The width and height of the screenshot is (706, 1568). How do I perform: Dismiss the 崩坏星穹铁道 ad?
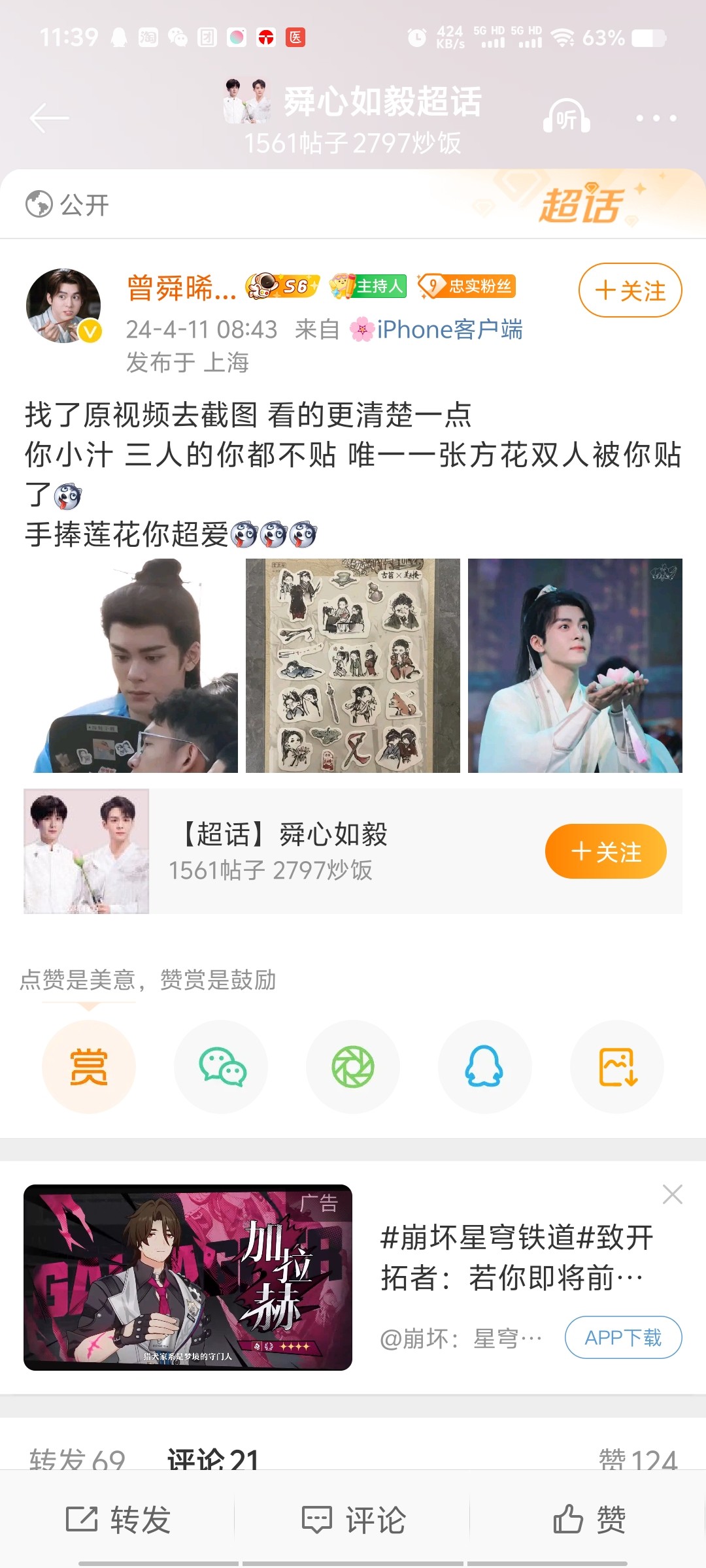pos(672,1194)
